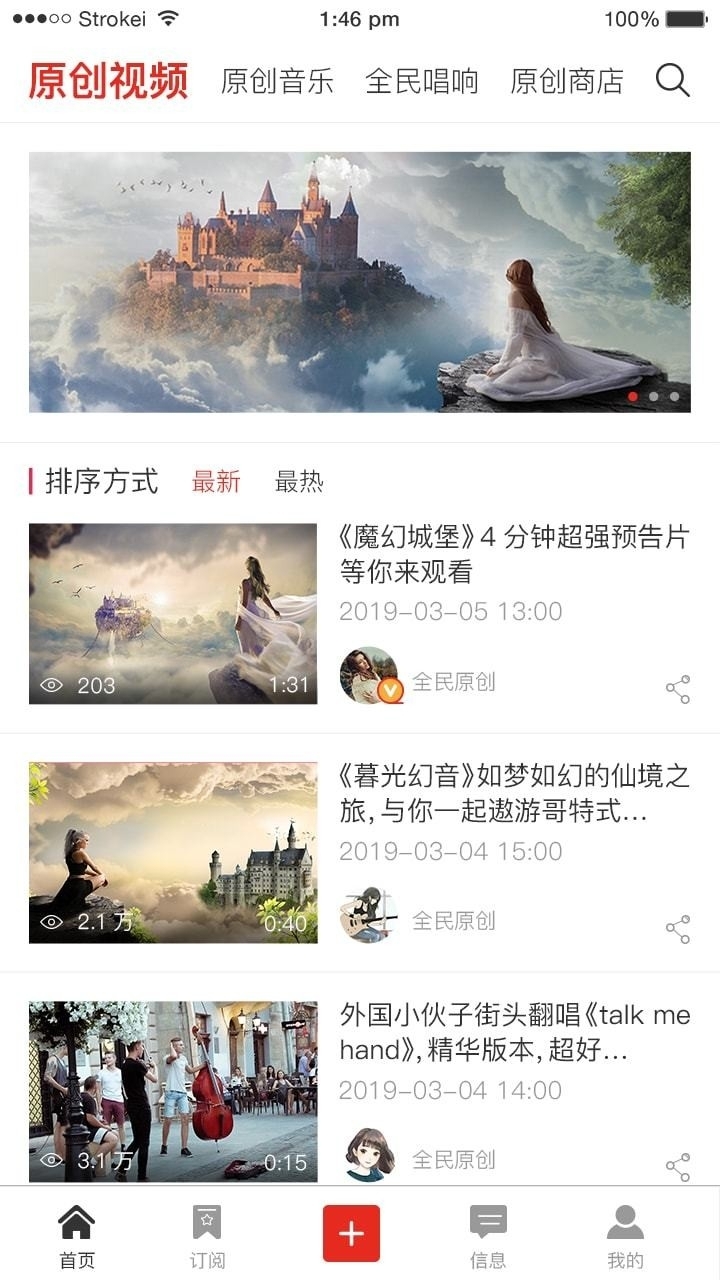The width and height of the screenshot is (720, 1280).
Task: Share the 《魔幻城堡》 video
Action: 678,689
